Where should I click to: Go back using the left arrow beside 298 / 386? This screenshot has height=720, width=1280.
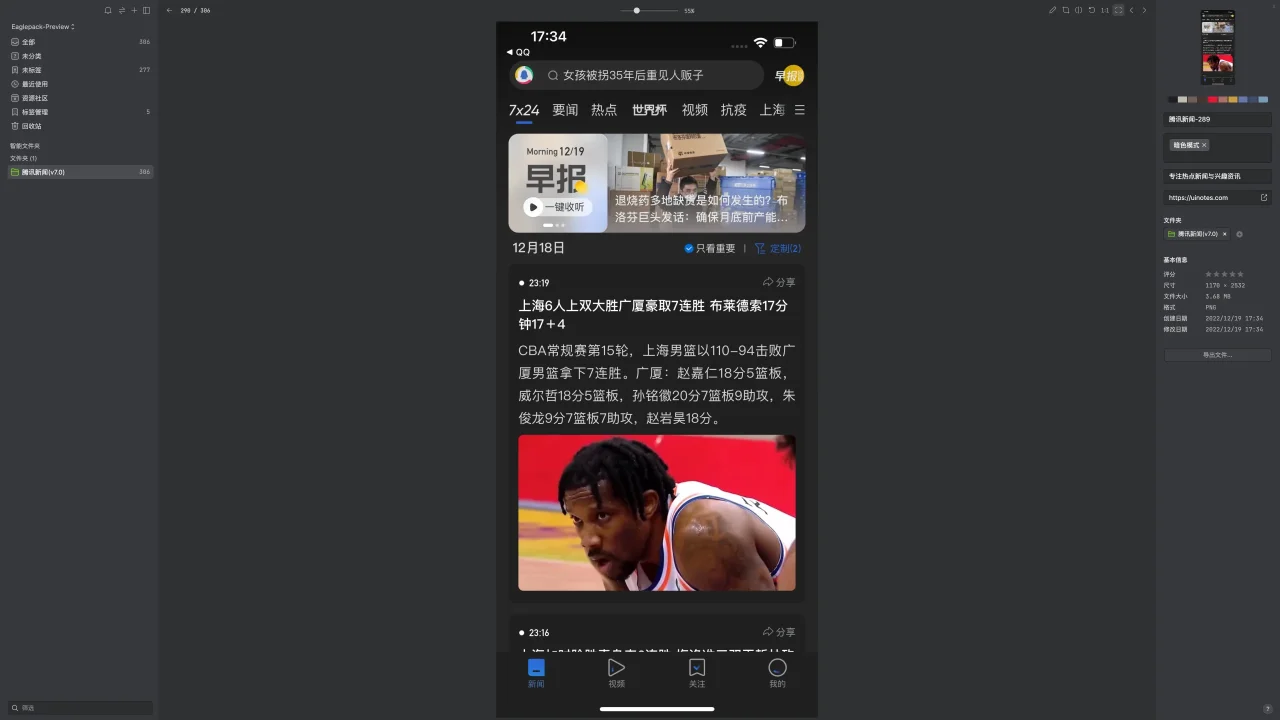pos(169,10)
